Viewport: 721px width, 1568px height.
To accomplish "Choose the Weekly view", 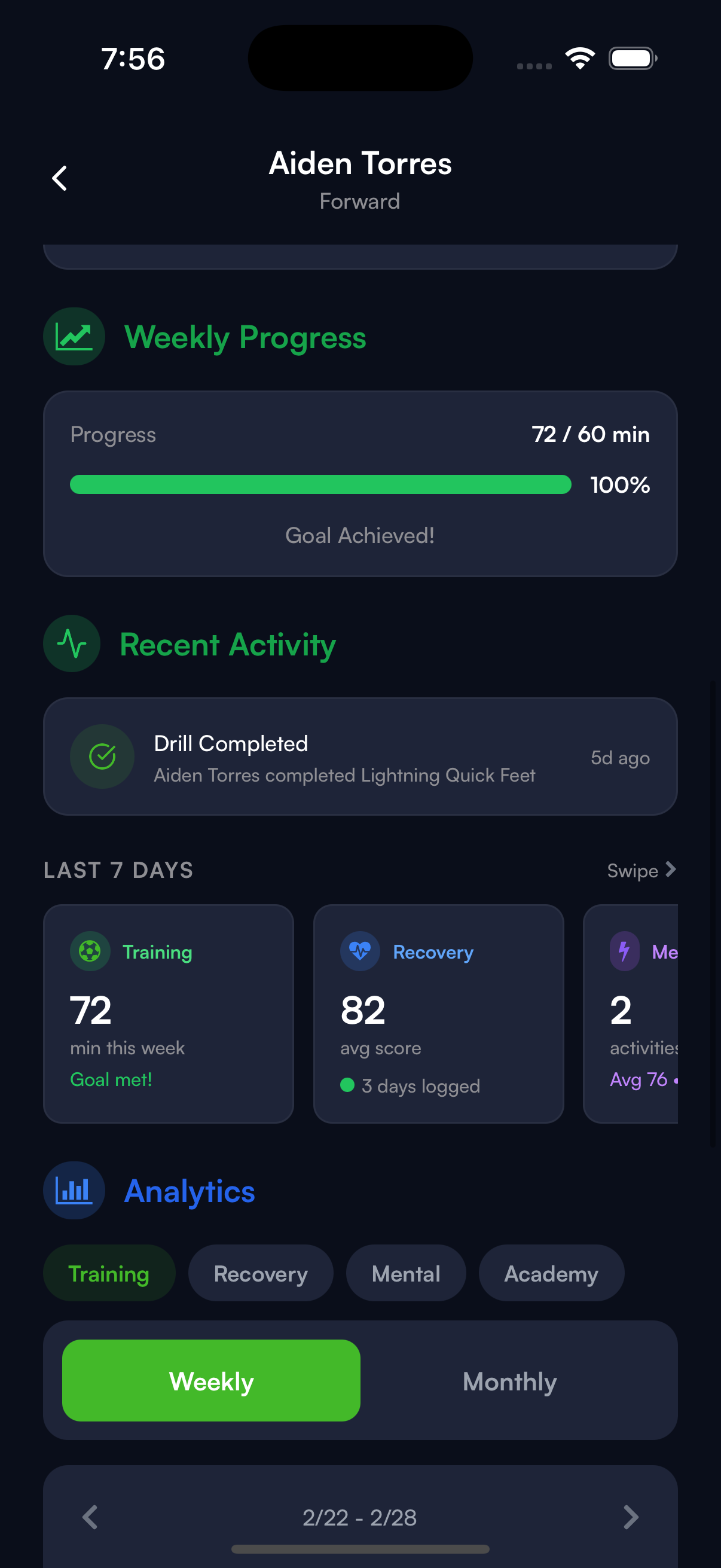I will [211, 1380].
